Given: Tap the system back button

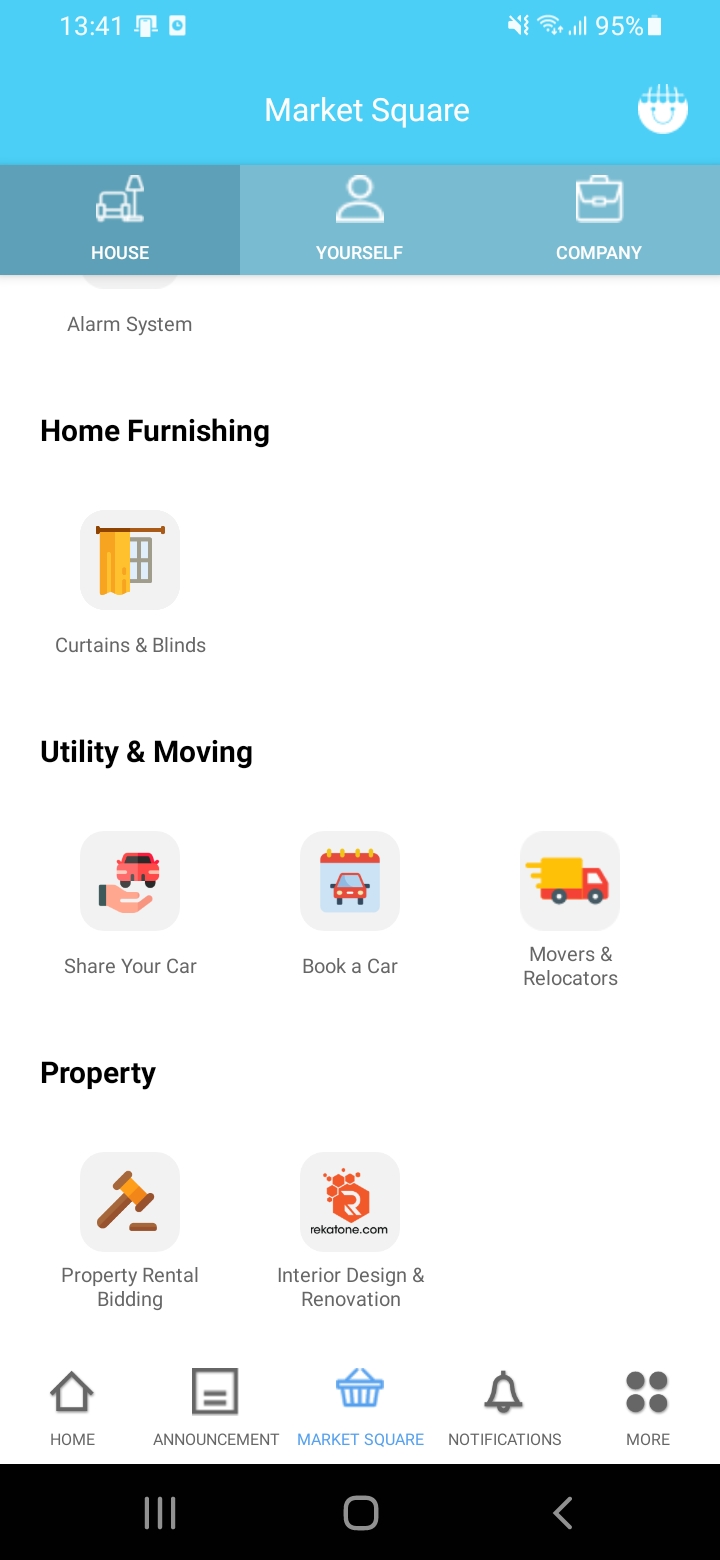Looking at the screenshot, I should 563,1512.
